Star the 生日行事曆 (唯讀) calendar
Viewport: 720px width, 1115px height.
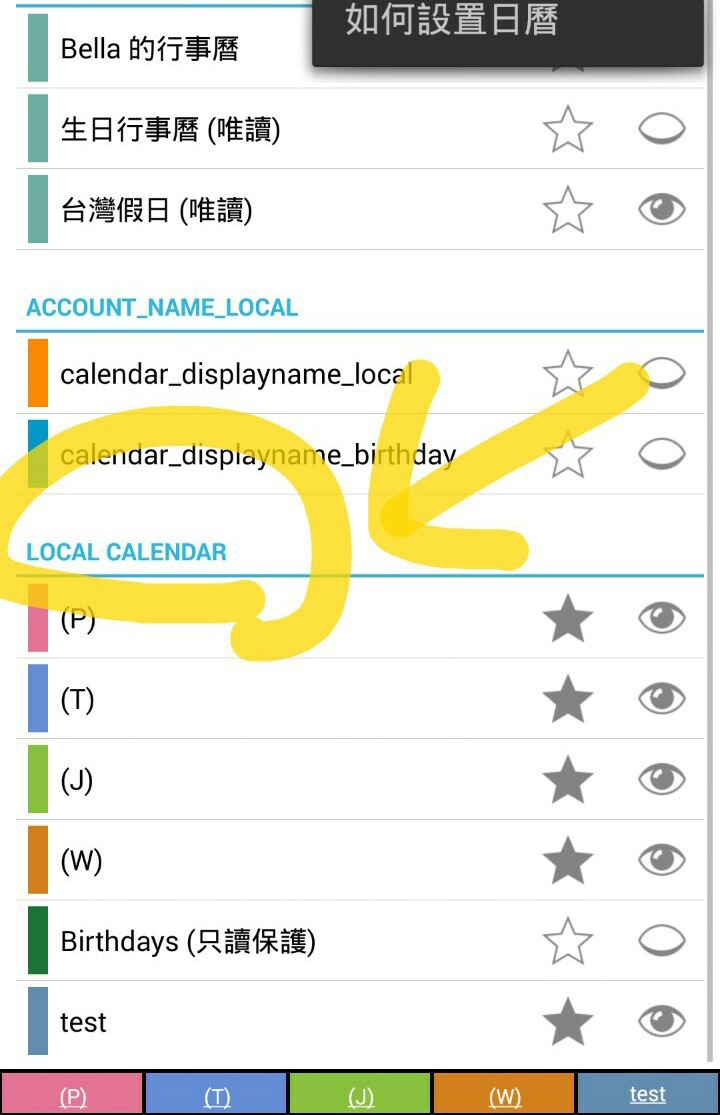coord(567,129)
